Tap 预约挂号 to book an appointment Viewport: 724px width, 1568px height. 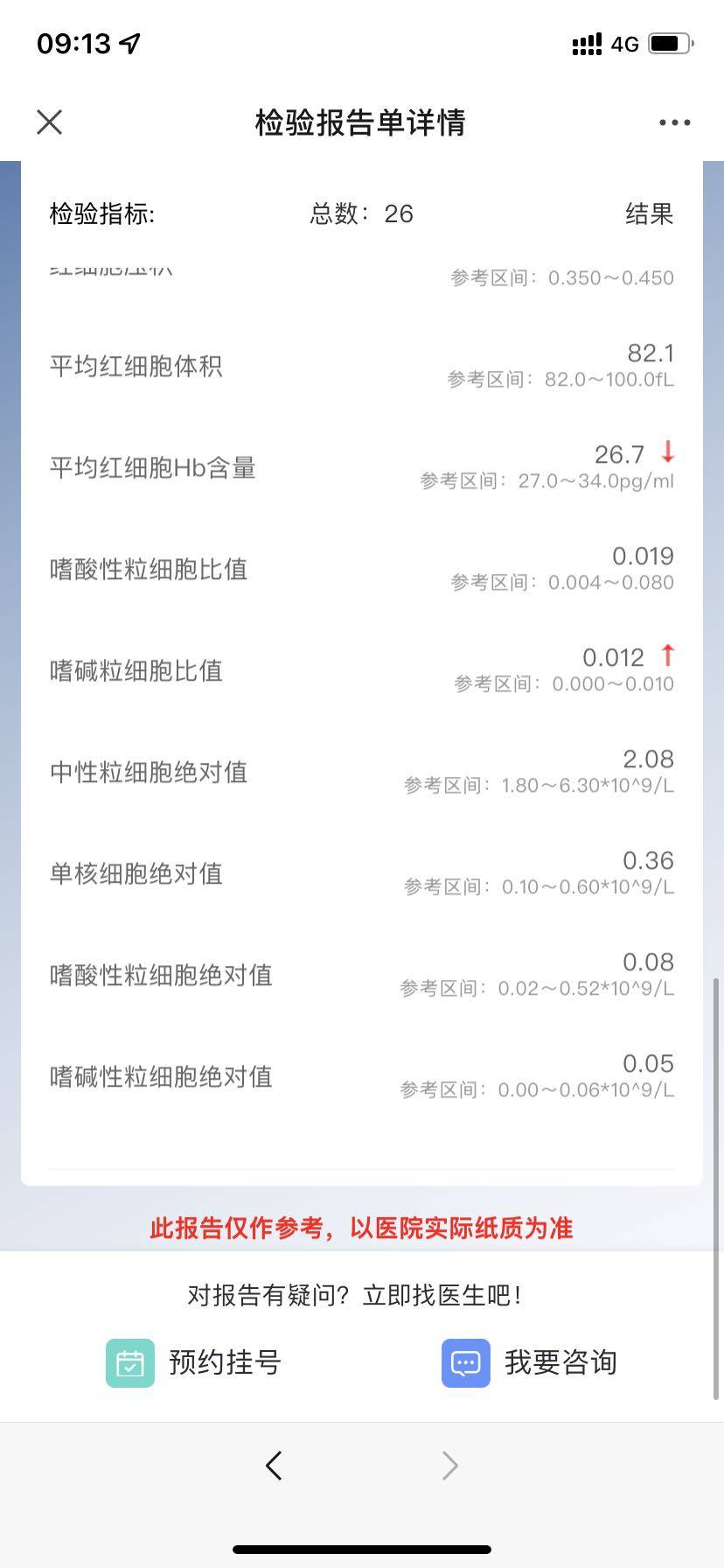click(193, 1362)
